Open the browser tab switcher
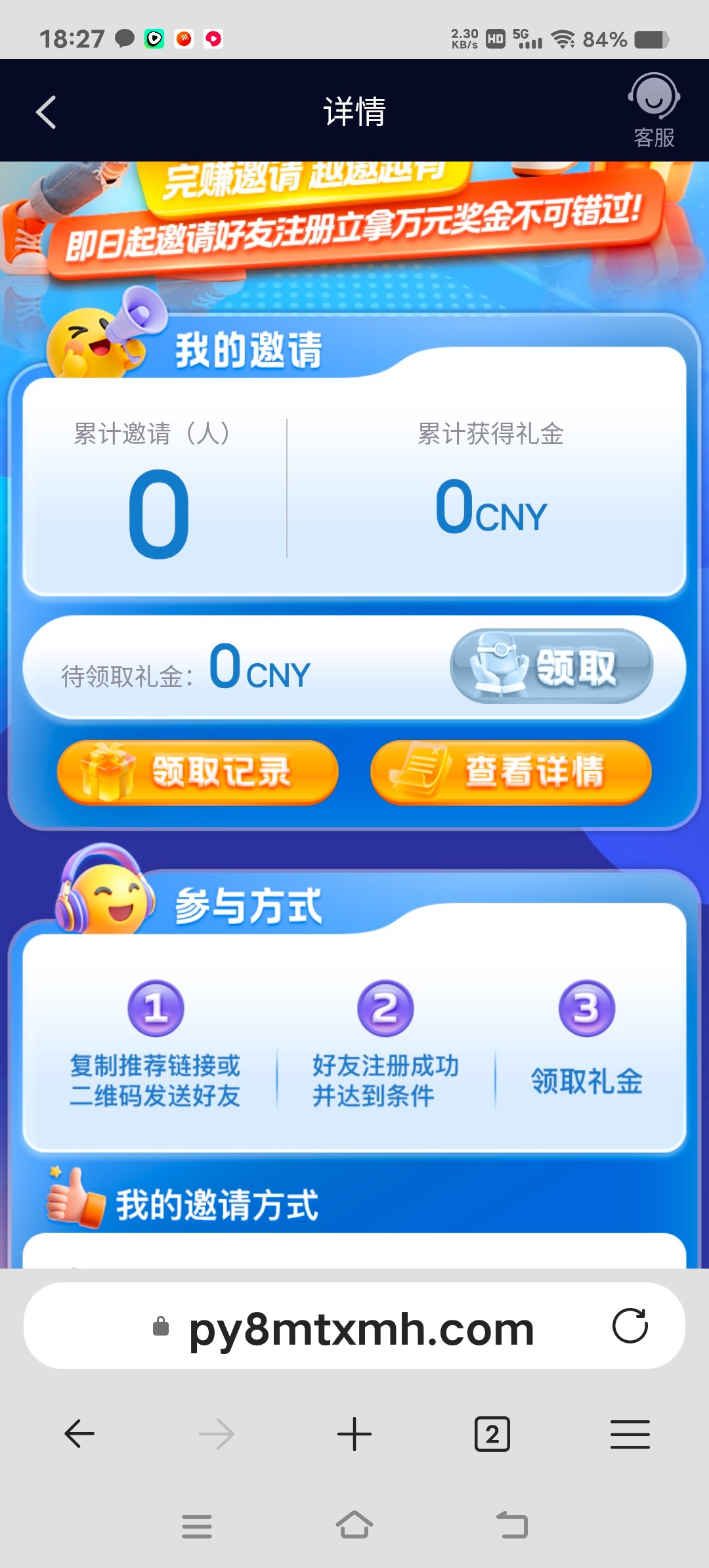Screen dimensions: 709x1568 (492, 1433)
